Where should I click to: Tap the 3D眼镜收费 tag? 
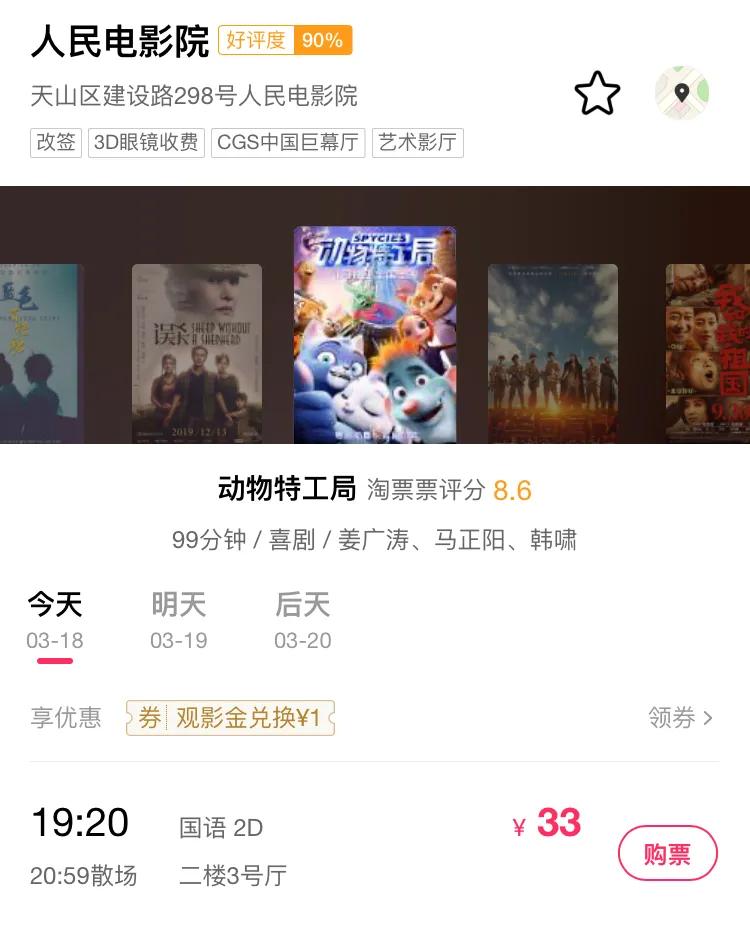[146, 142]
